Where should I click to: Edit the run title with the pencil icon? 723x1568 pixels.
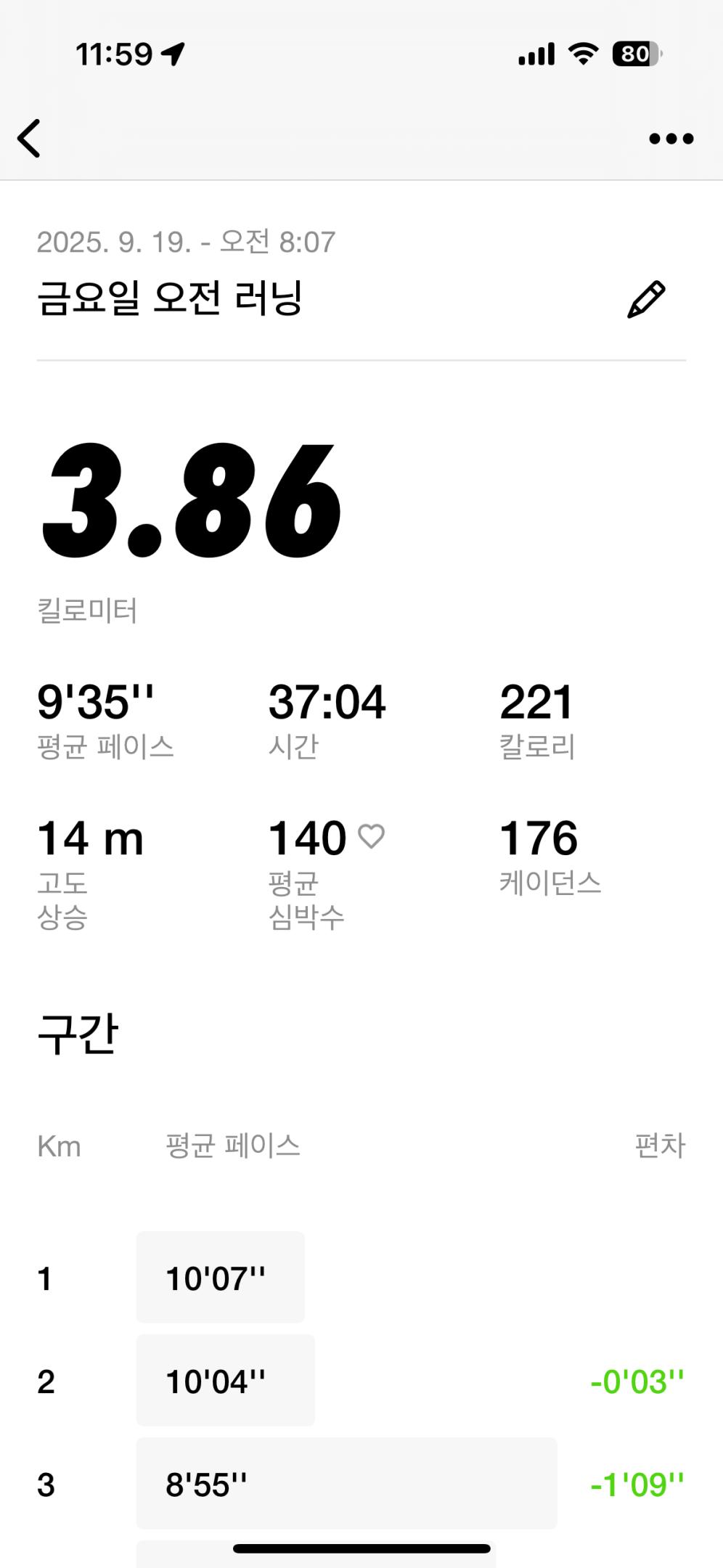(x=646, y=299)
